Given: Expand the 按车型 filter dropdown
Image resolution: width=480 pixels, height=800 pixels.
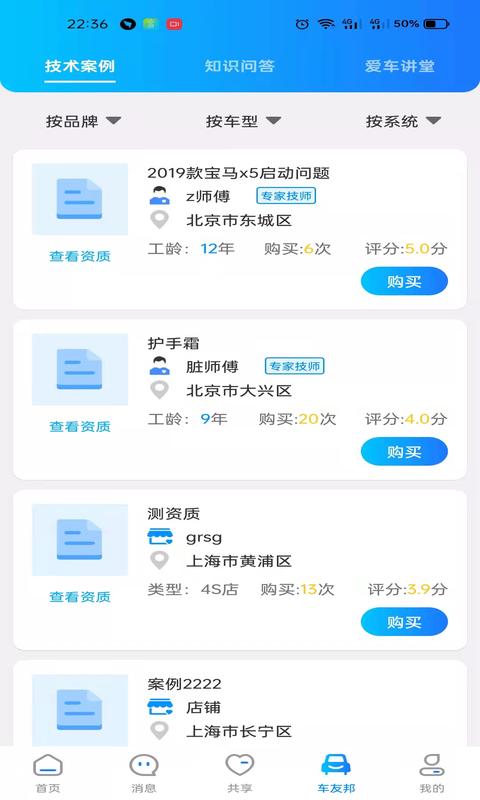Looking at the screenshot, I should click(243, 121).
